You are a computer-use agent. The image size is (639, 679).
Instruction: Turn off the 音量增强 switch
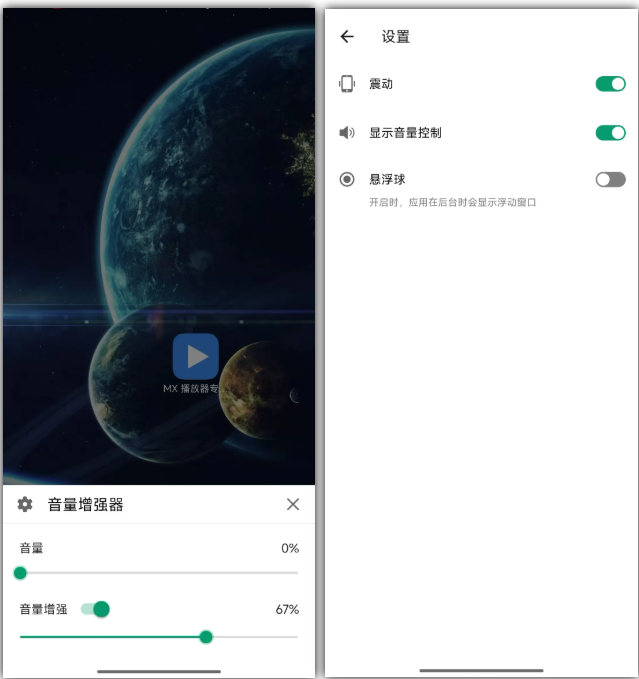click(x=95, y=609)
